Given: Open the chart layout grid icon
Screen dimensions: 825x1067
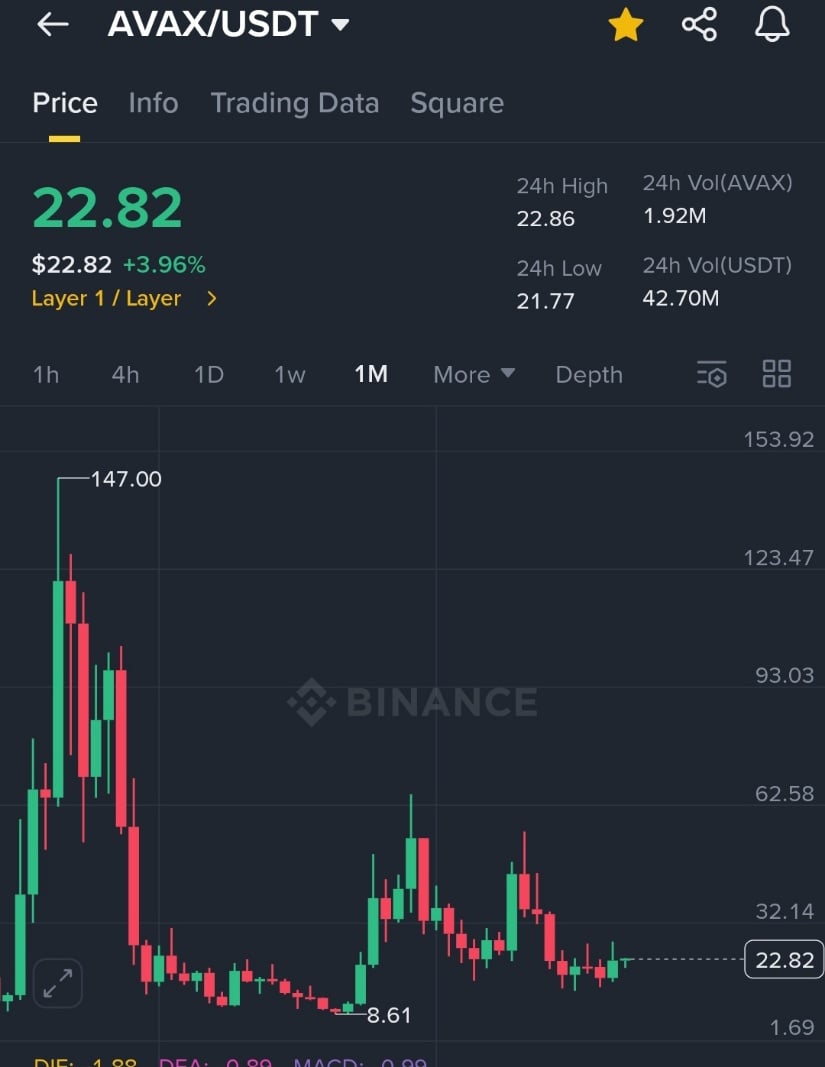Looking at the screenshot, I should pyautogui.click(x=776, y=374).
